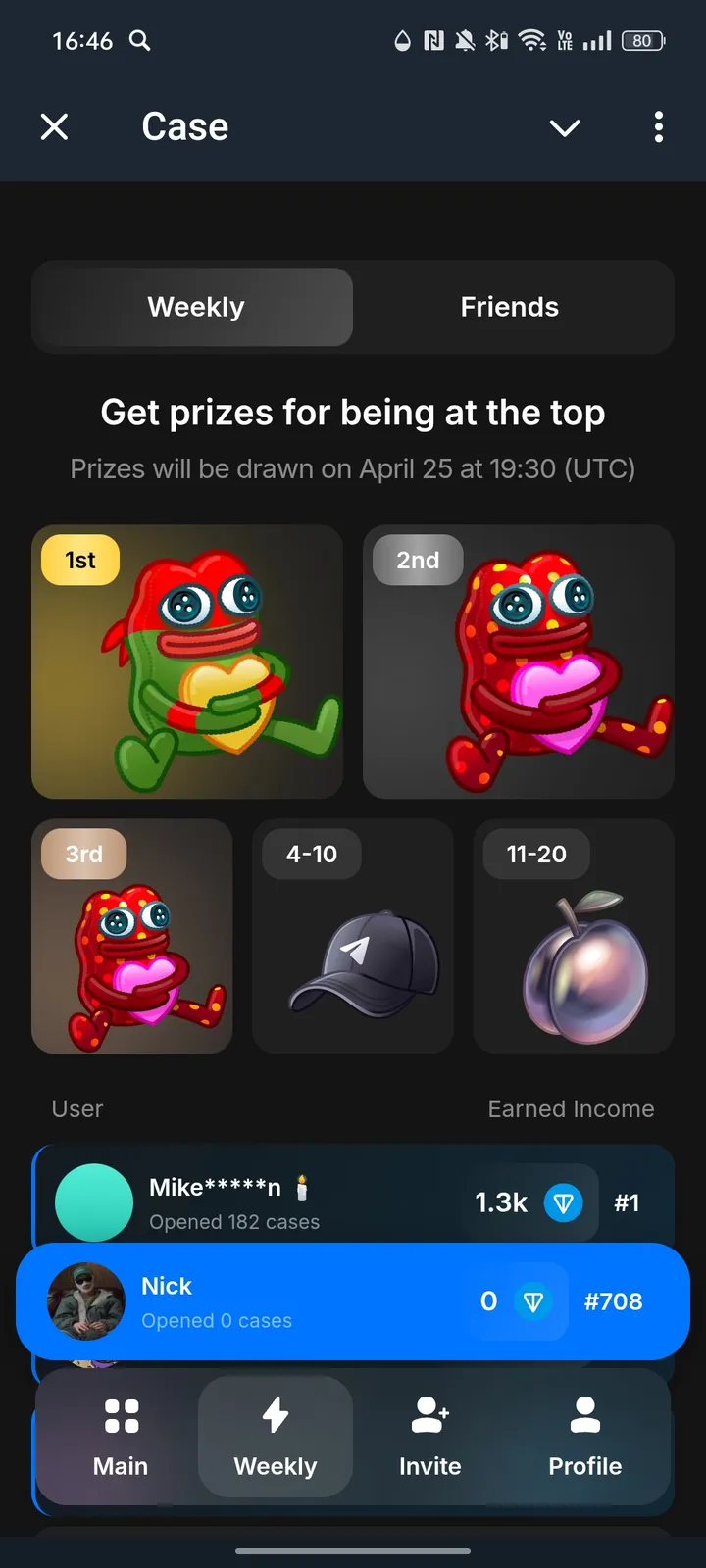Open Nick's highlighted leaderboard row

[353, 1301]
